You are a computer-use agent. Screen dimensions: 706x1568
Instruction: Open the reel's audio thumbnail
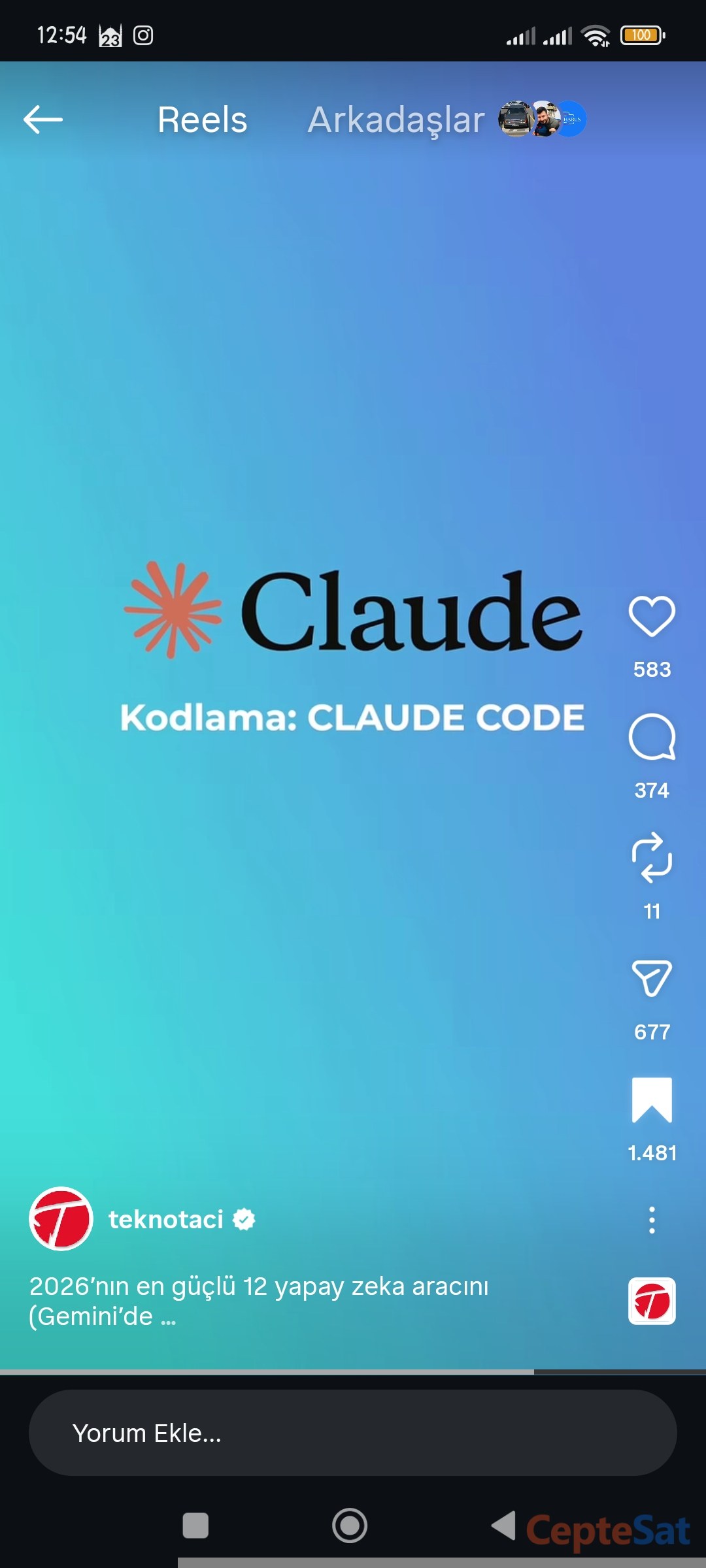coord(652,1301)
